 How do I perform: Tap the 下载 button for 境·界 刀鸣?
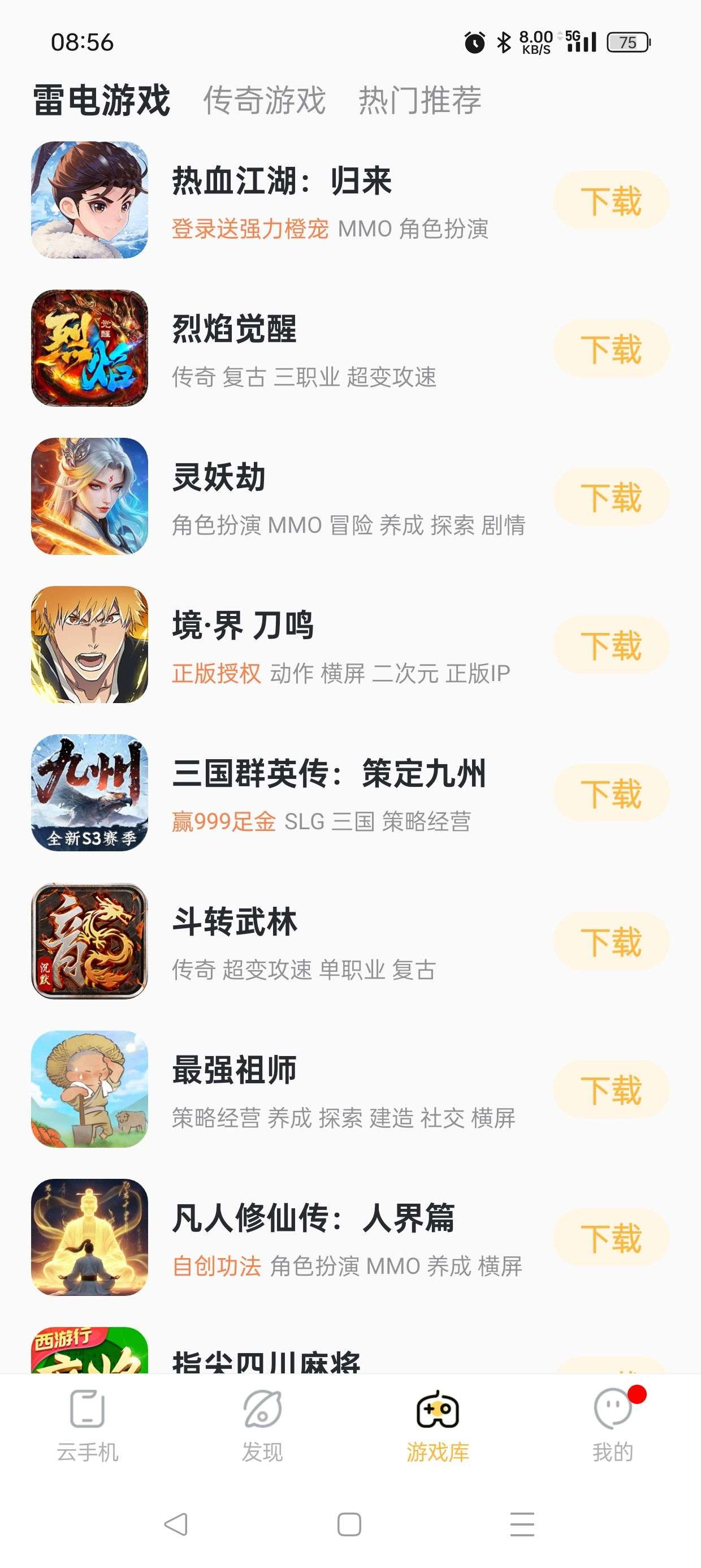click(611, 645)
